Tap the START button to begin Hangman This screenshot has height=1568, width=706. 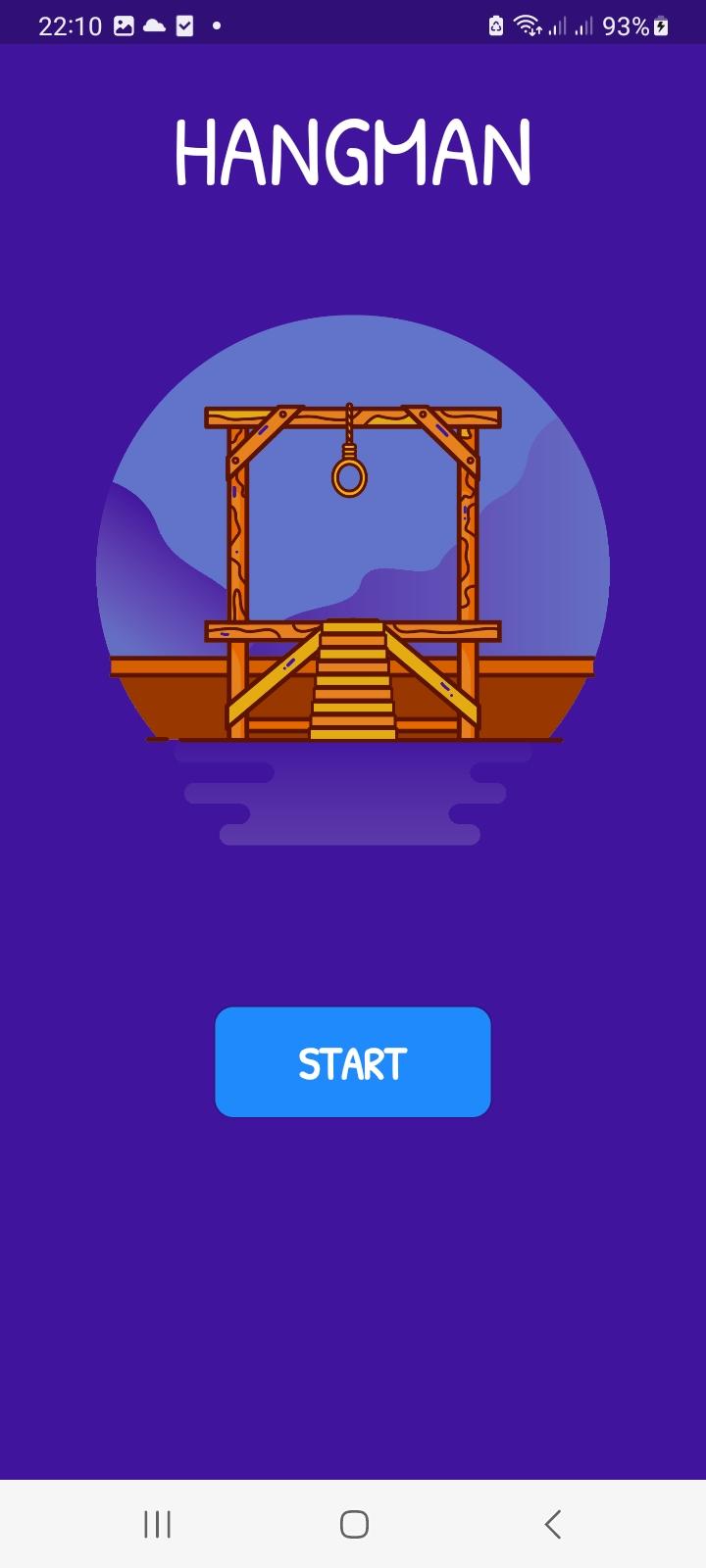point(352,1062)
